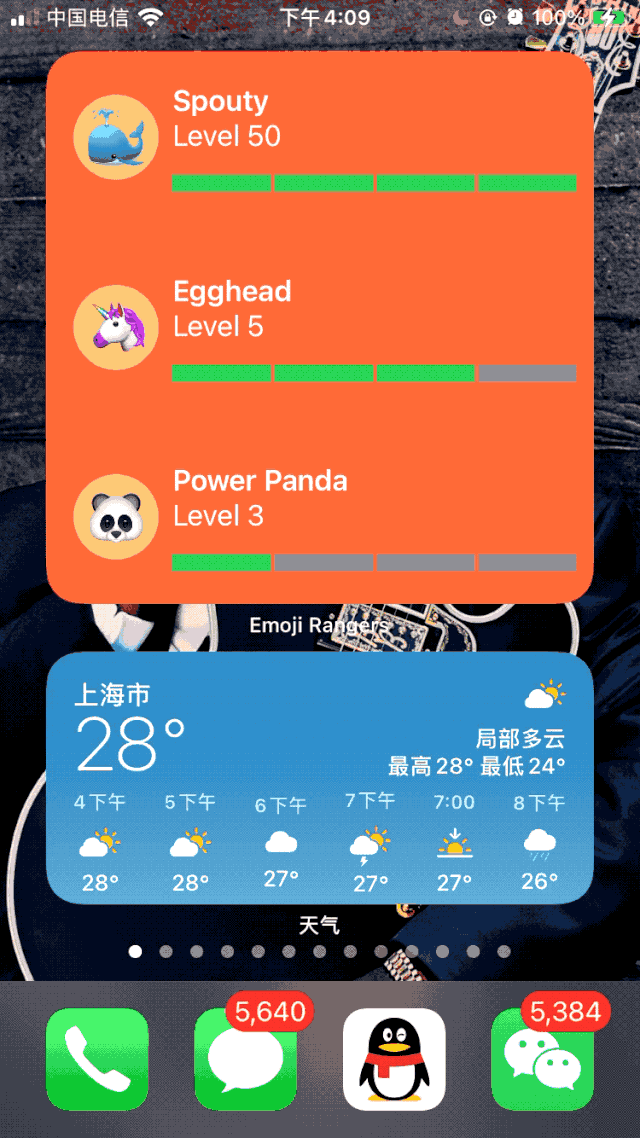Open the Messages app showing 5,640 unread
Screen dimensions: 640x1138
(245, 1058)
